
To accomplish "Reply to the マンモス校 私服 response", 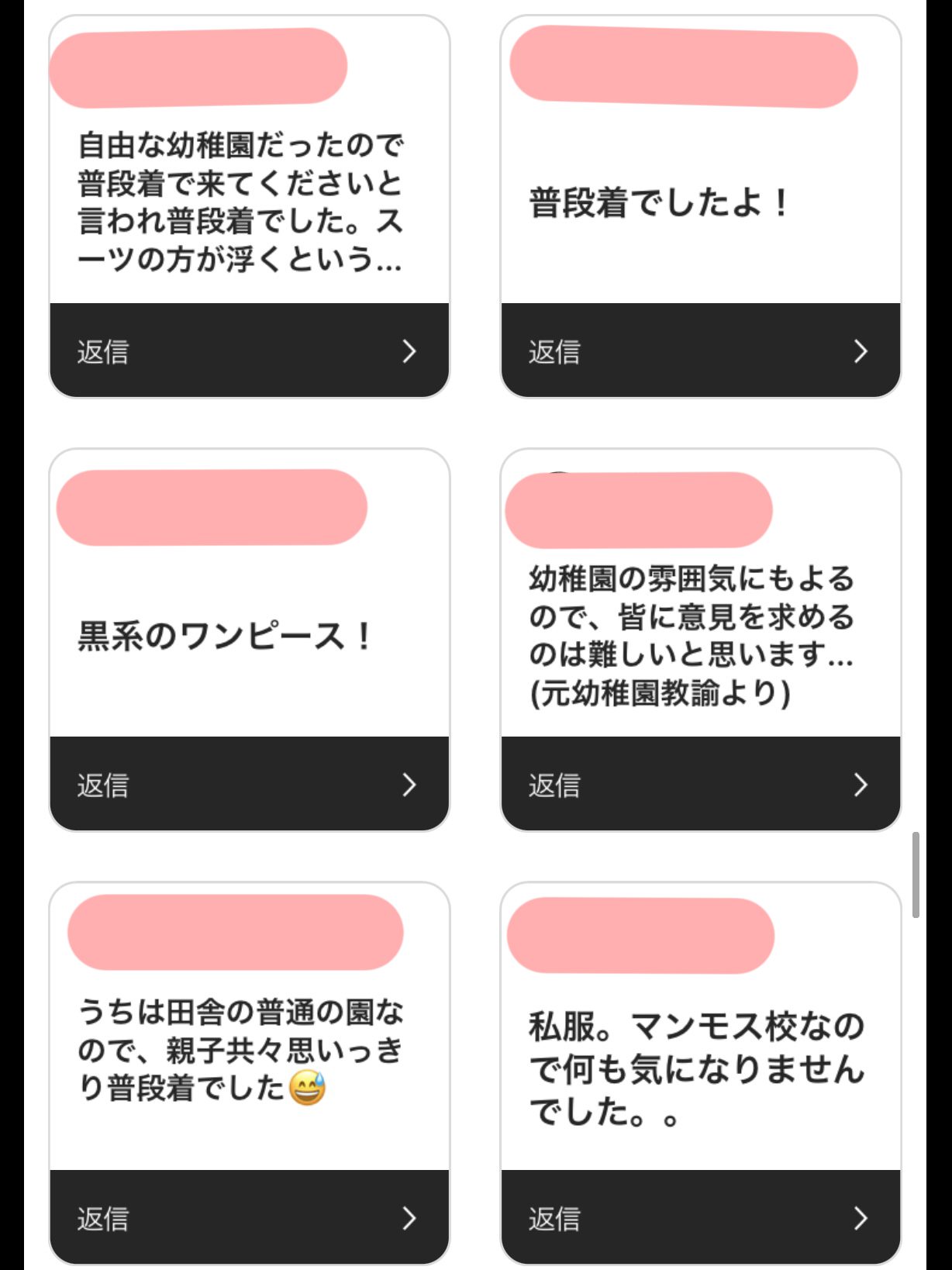I will [700, 1218].
